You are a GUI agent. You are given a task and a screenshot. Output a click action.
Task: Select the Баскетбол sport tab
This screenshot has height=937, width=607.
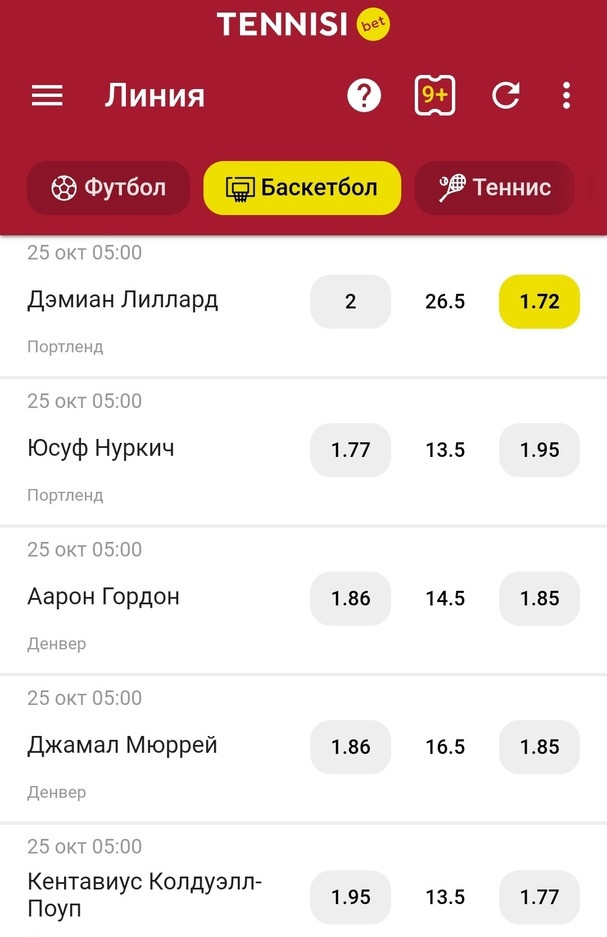coord(302,188)
